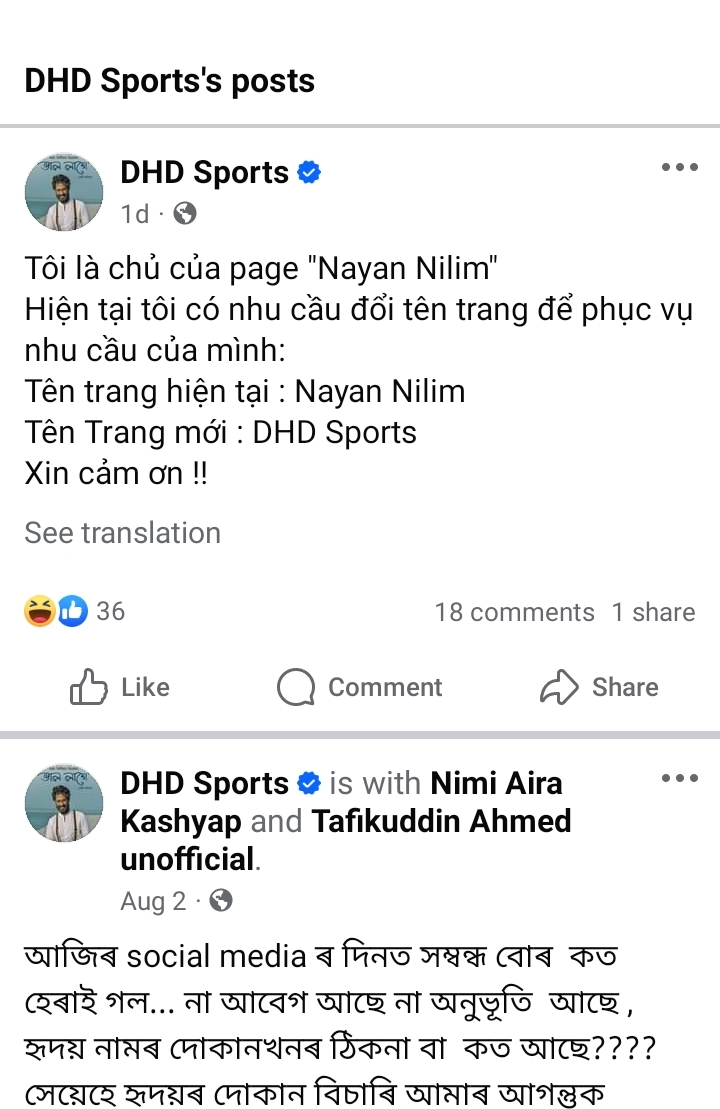Click the verified blue checkmark badge beside DHD Sports
The width and height of the screenshot is (720, 1109).
click(308, 171)
